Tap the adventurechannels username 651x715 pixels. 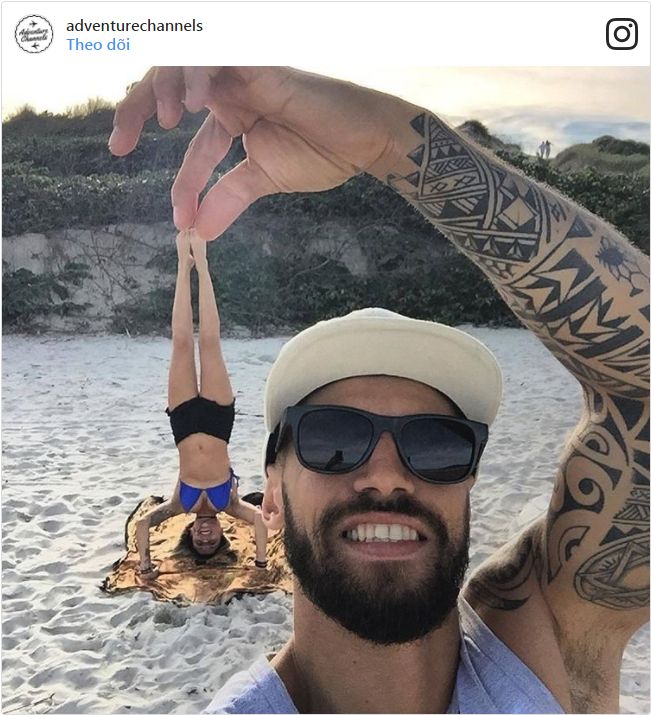pos(134,25)
